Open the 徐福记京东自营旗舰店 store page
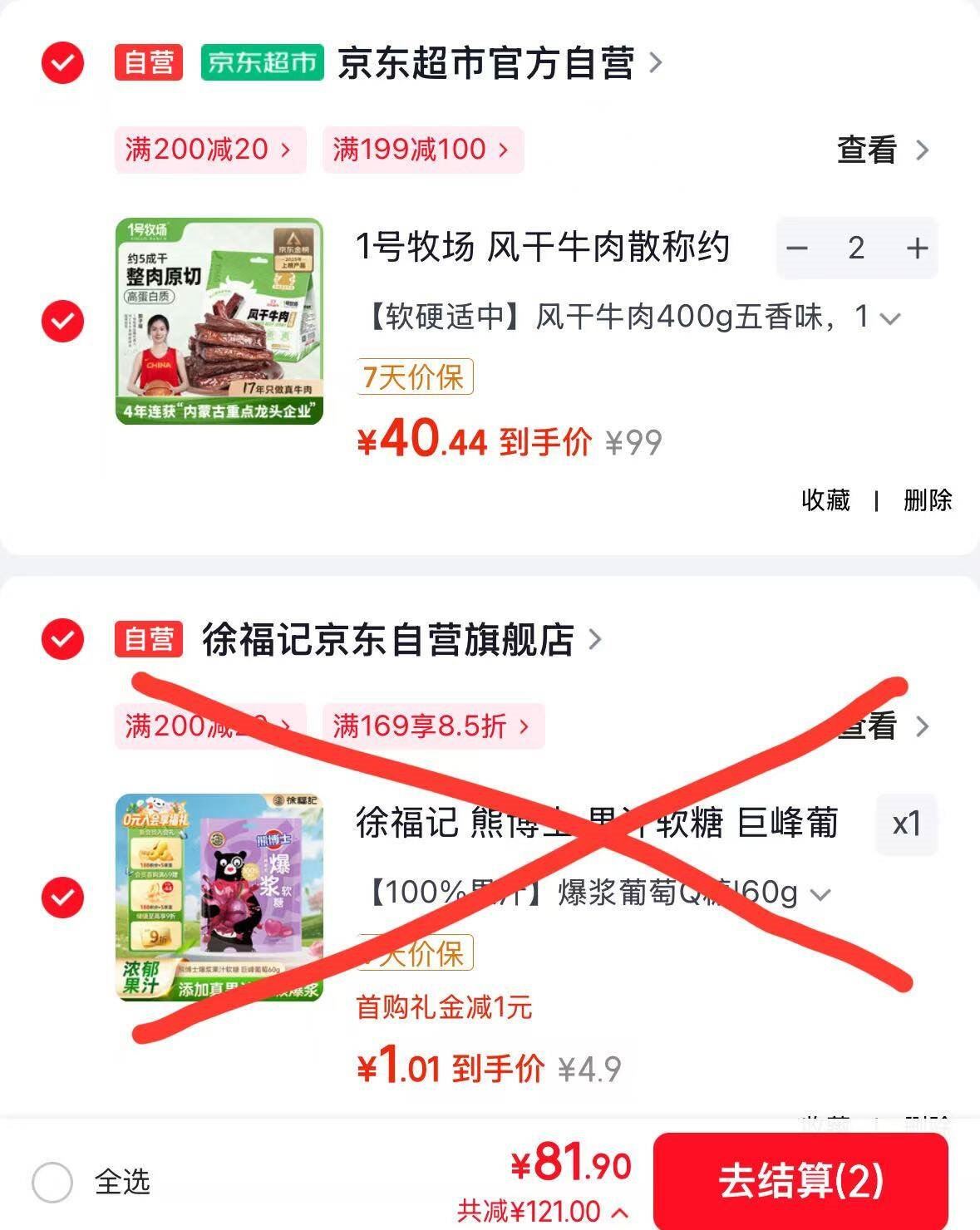The height and width of the screenshot is (1230, 980). point(401,639)
